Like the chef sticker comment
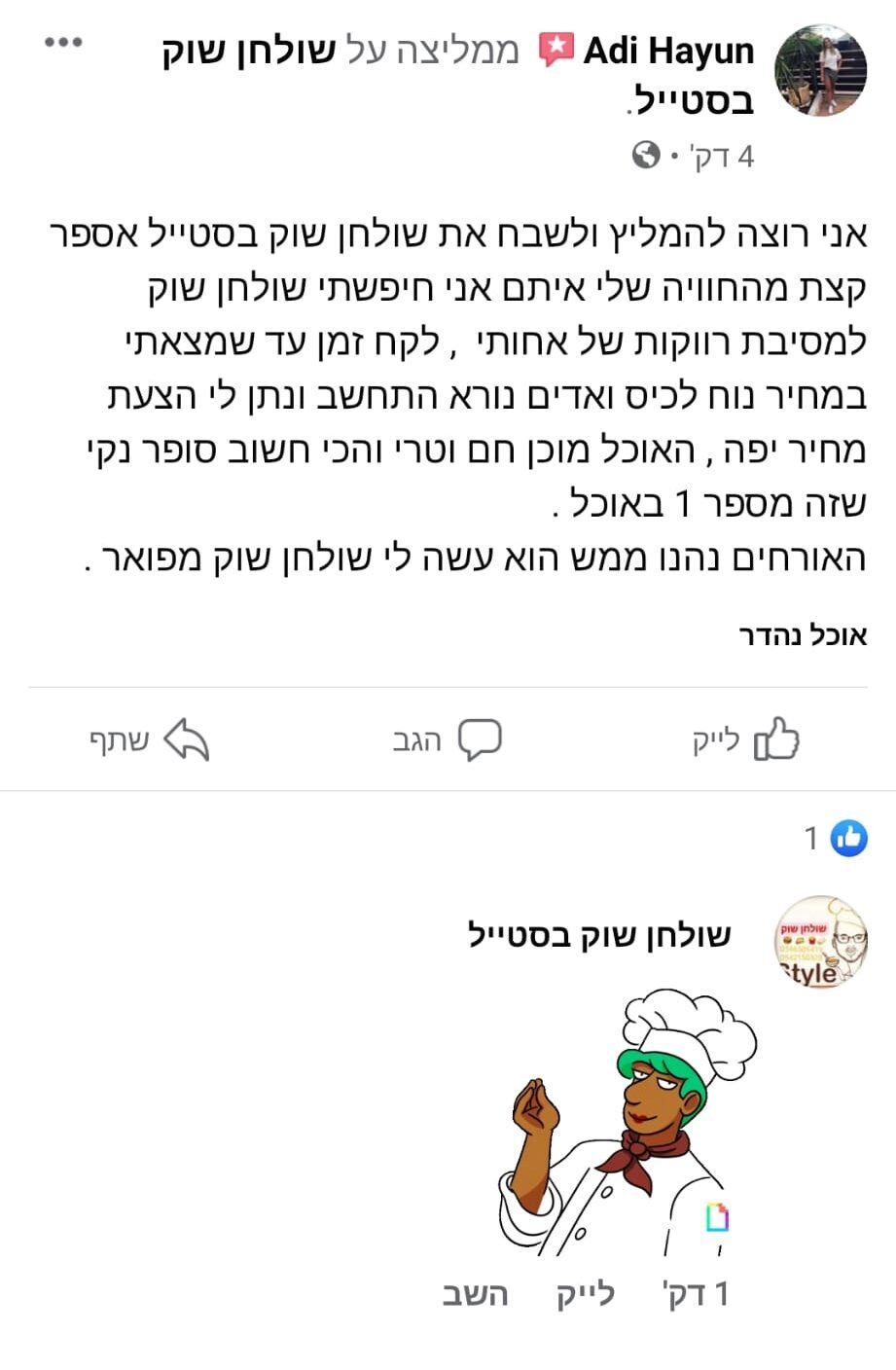 (586, 1294)
